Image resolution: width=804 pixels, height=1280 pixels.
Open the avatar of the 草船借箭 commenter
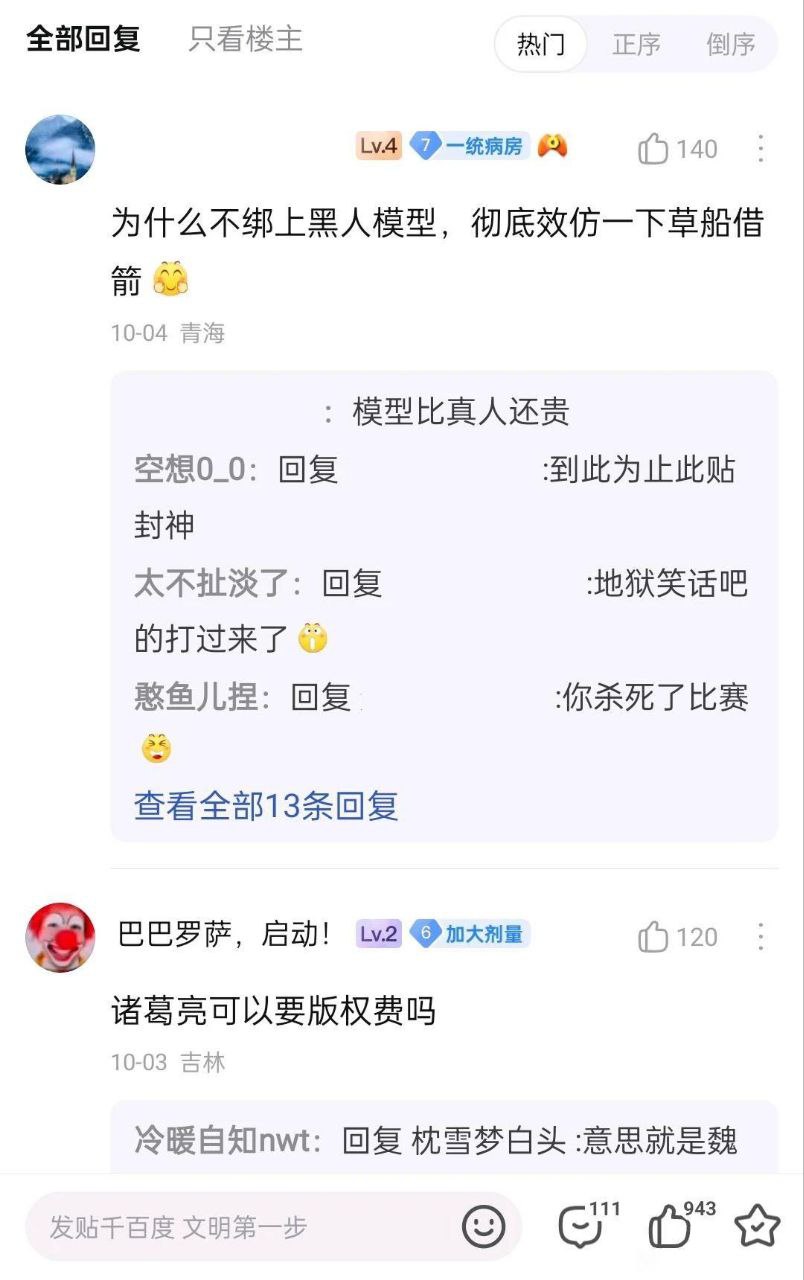(x=60, y=149)
